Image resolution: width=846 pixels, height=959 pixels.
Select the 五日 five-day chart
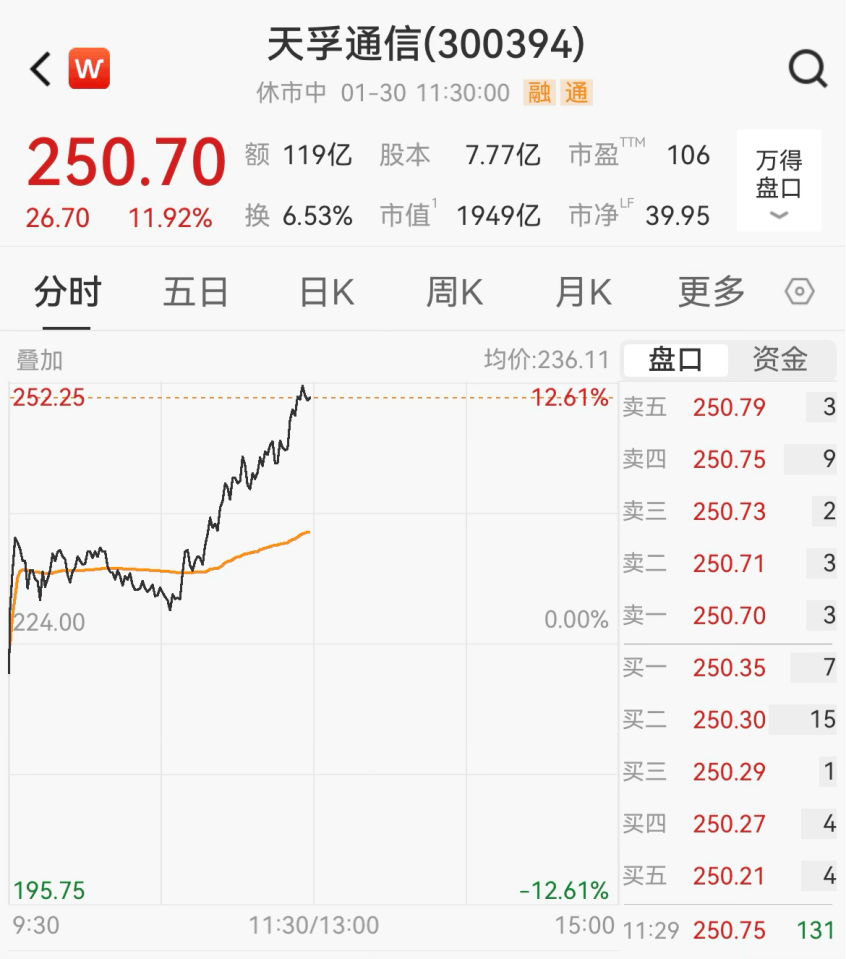point(196,291)
